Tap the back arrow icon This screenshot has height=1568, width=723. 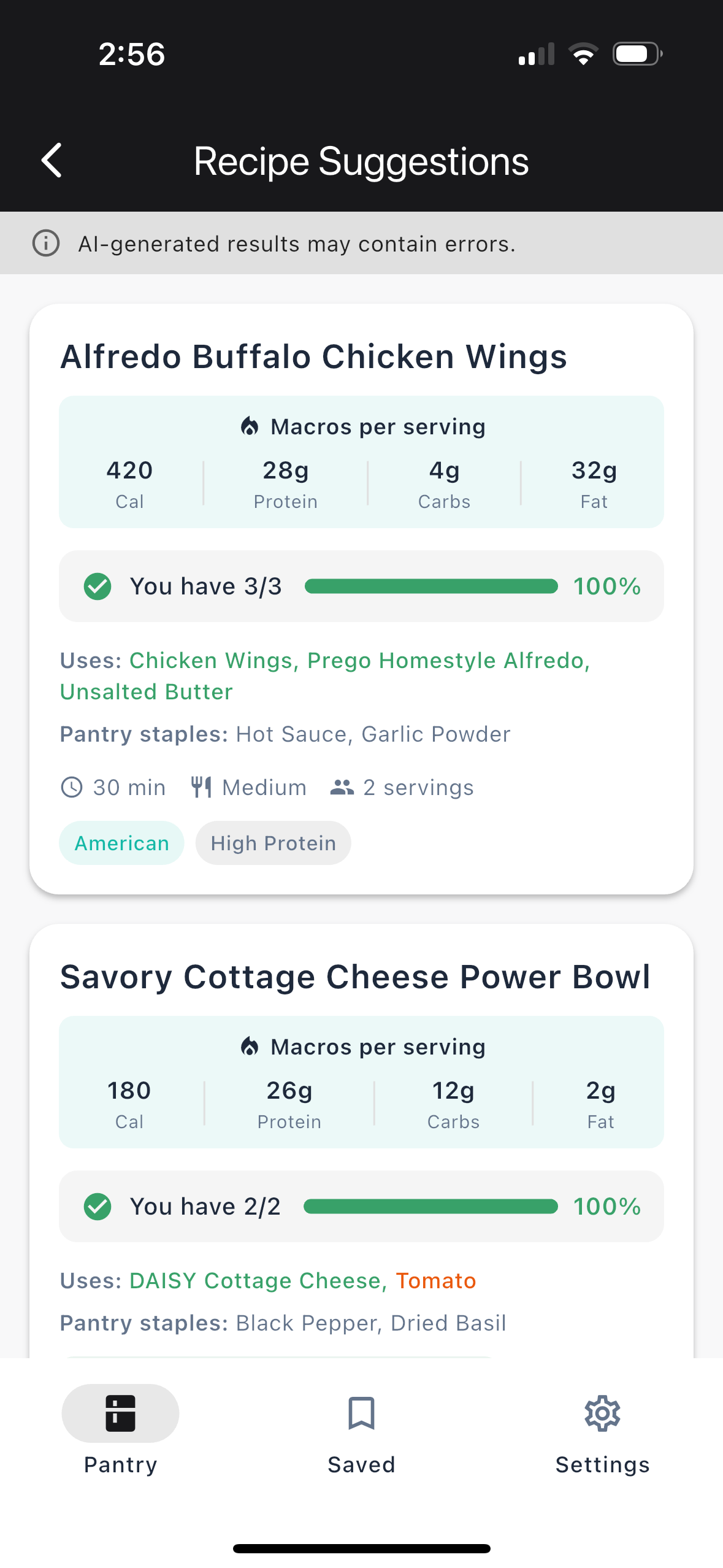pyautogui.click(x=50, y=161)
